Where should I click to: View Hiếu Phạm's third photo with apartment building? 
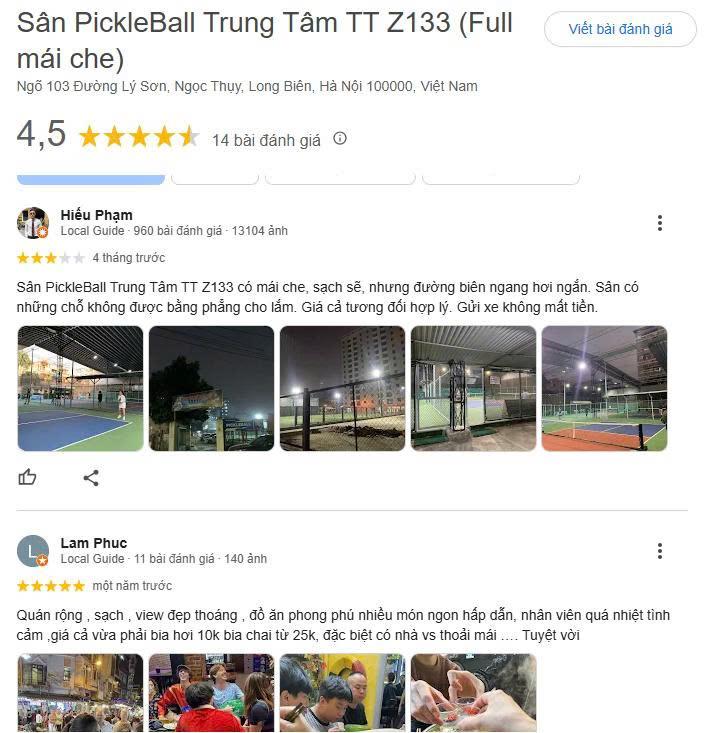(x=342, y=388)
